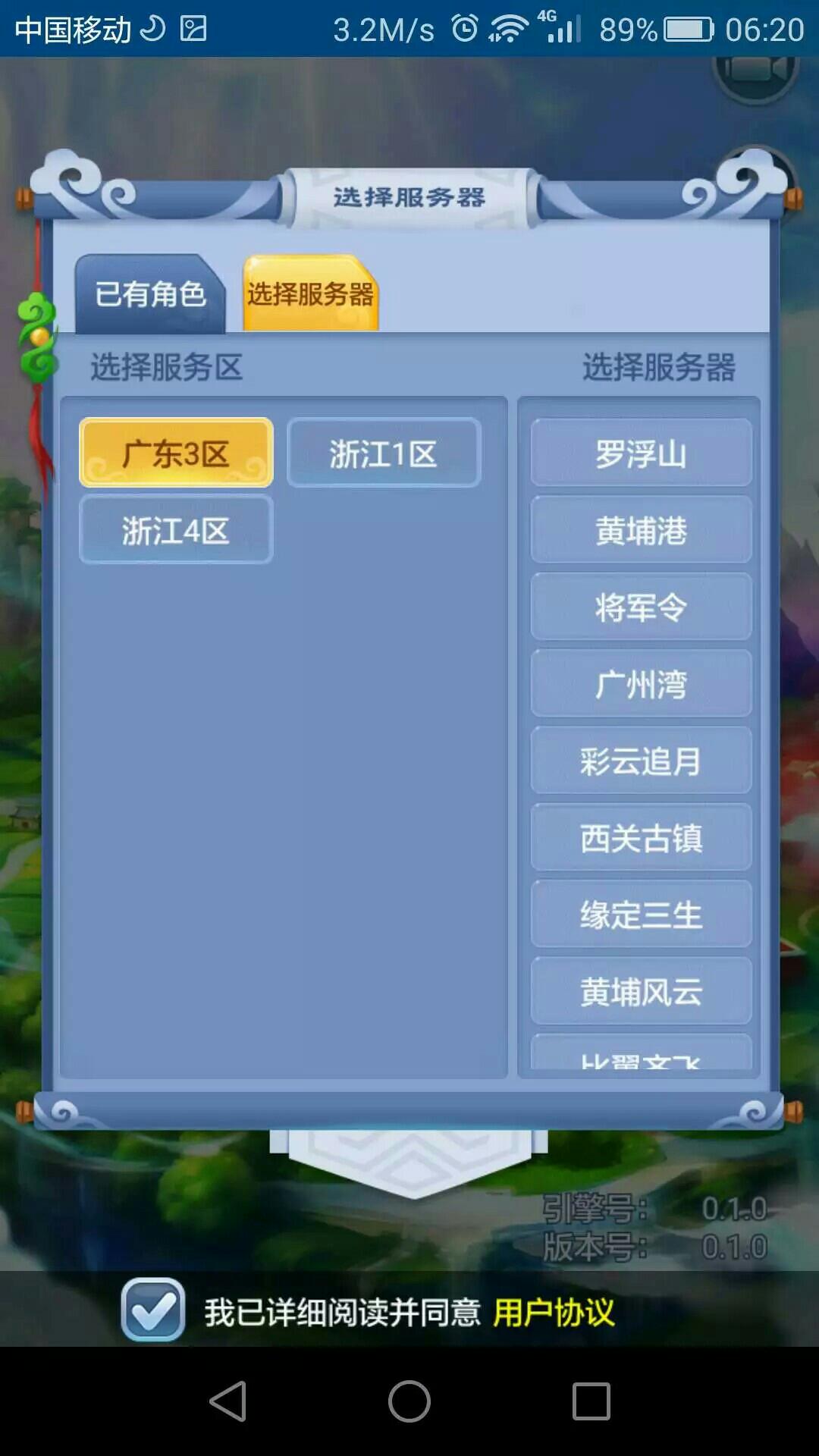Select the 选择服务器 tab

point(310,294)
